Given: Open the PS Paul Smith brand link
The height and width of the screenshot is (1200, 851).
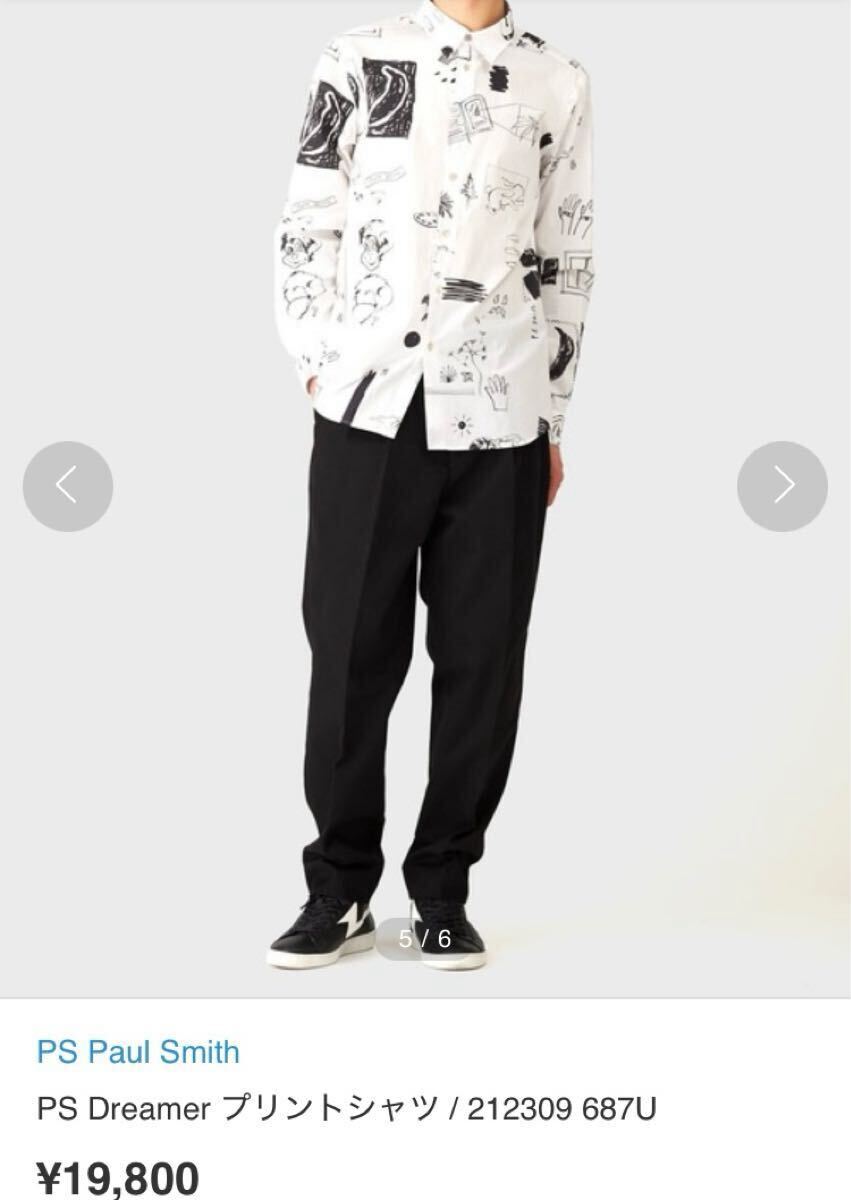Looking at the screenshot, I should (138, 1052).
